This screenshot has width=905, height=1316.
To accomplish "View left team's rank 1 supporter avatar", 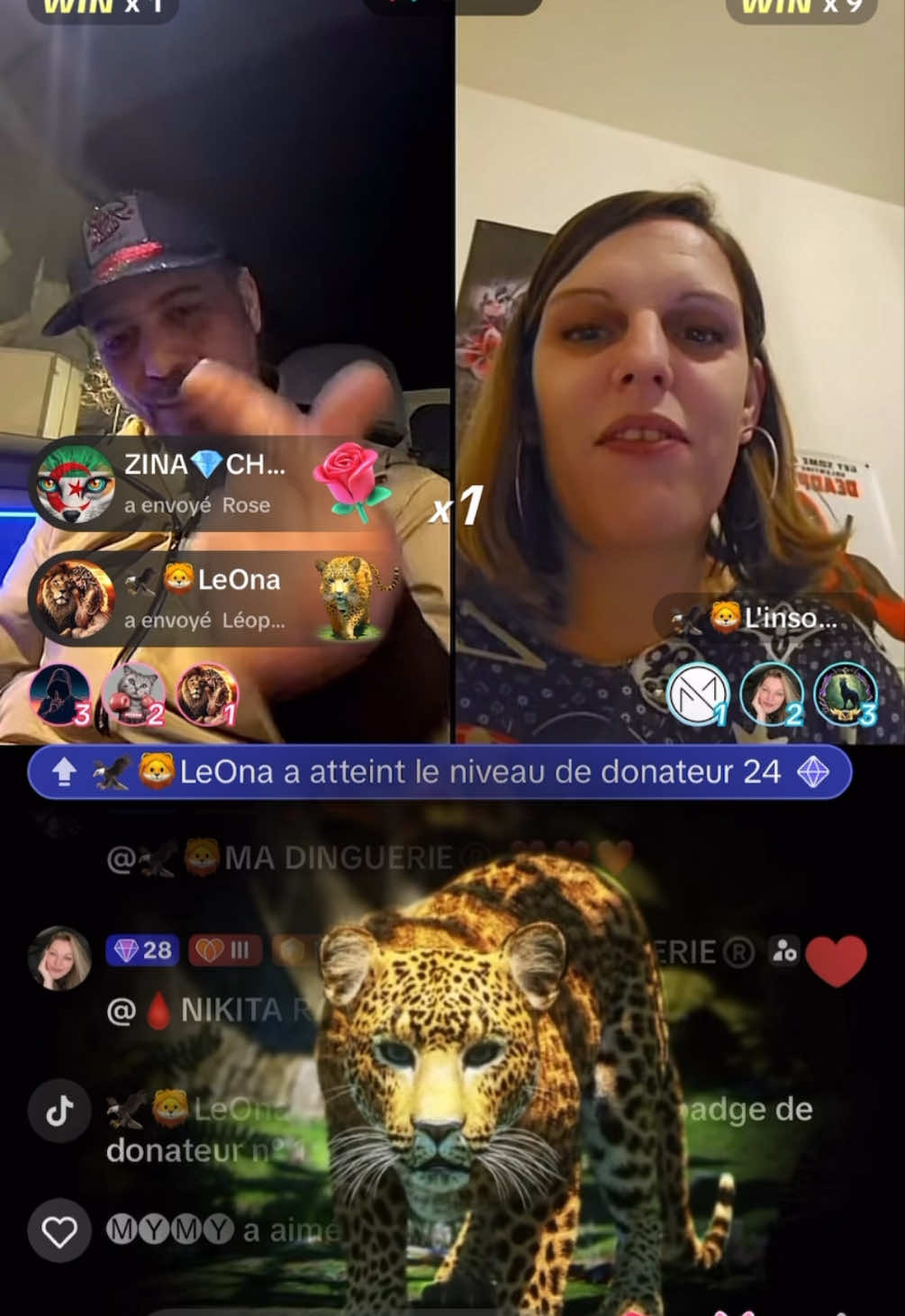I will click(x=206, y=694).
